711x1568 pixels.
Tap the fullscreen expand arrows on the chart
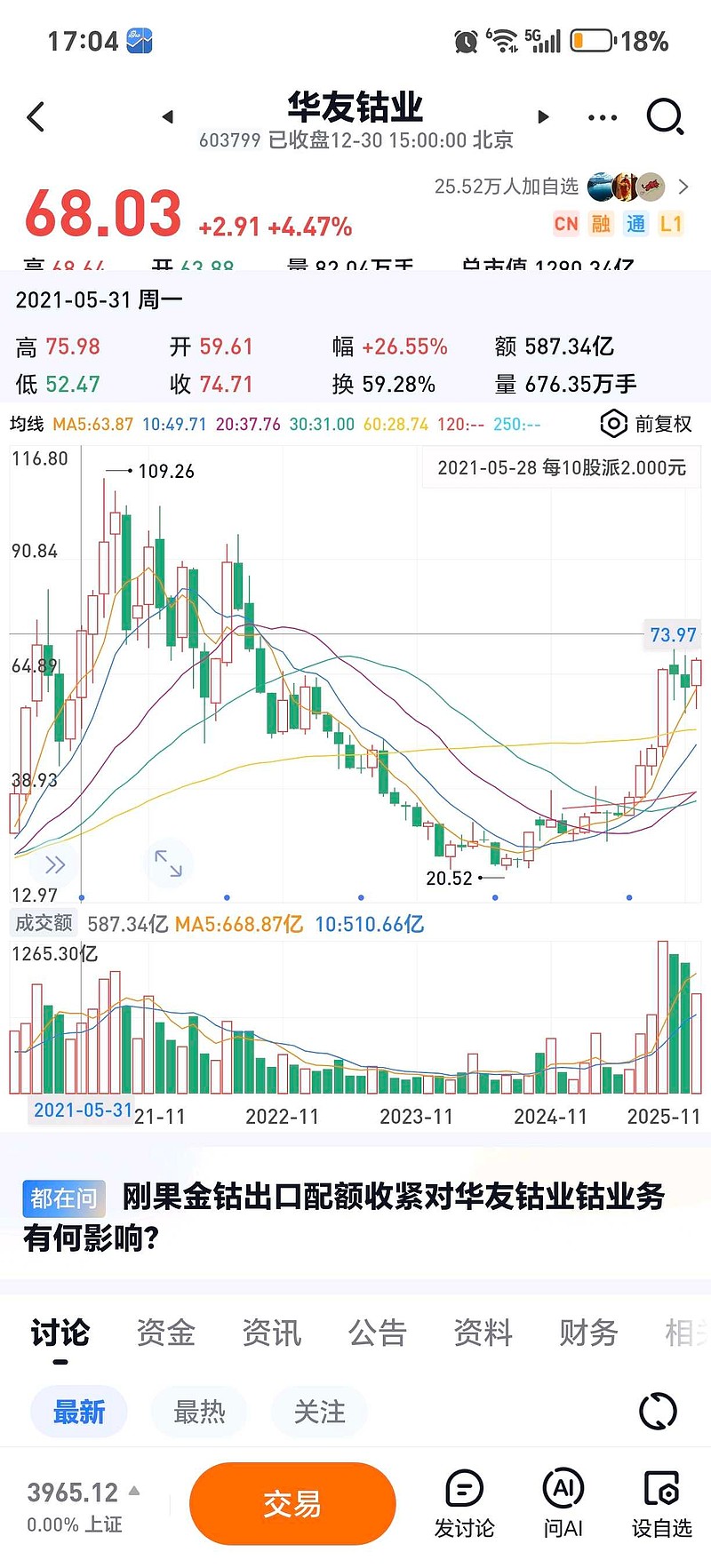pos(169,863)
